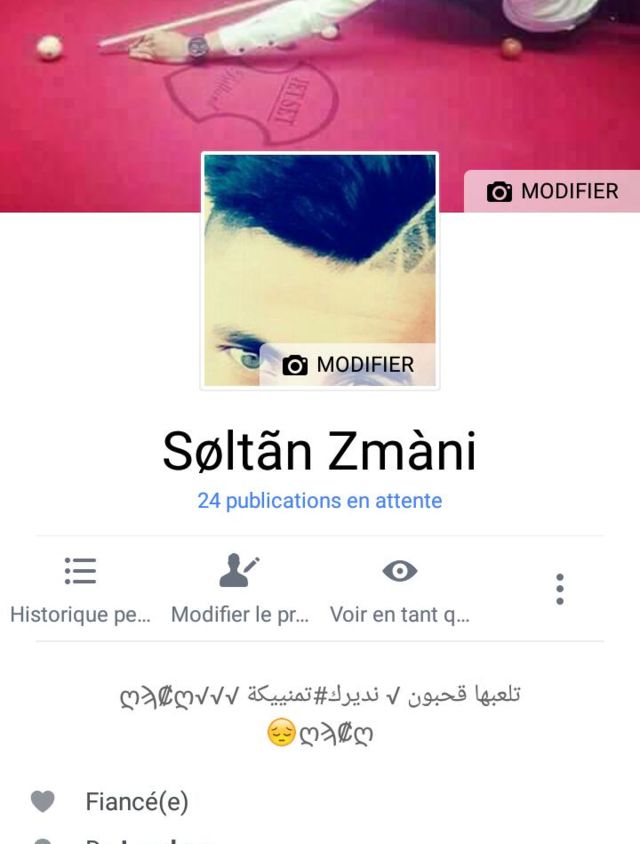Choose Voir en tant que
This screenshot has width=640, height=844.
pyautogui.click(x=400, y=590)
